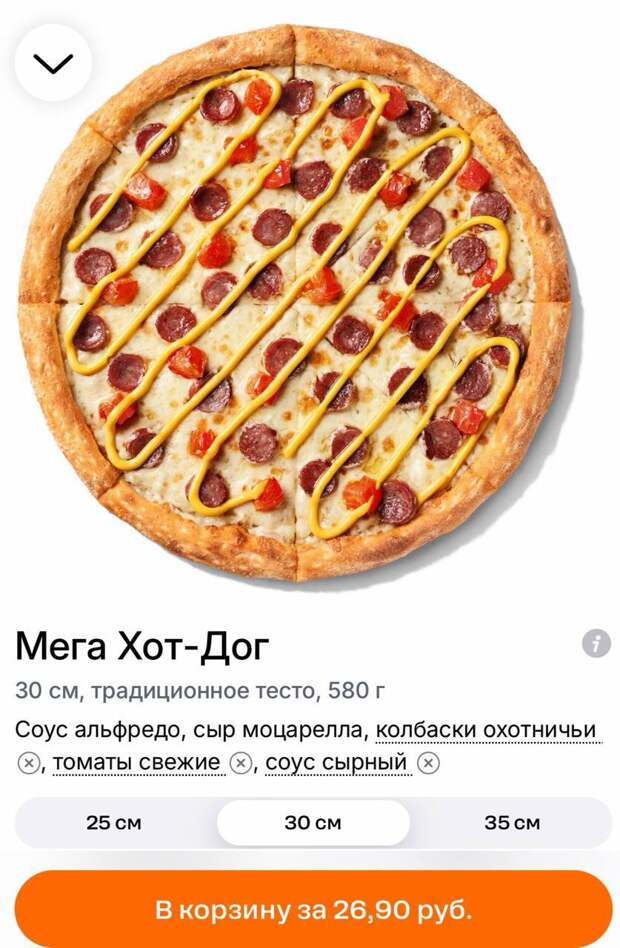The width and height of the screenshot is (620, 948).
Task: Remove колбаски охотничьи ingredient
Action: [x=28, y=763]
